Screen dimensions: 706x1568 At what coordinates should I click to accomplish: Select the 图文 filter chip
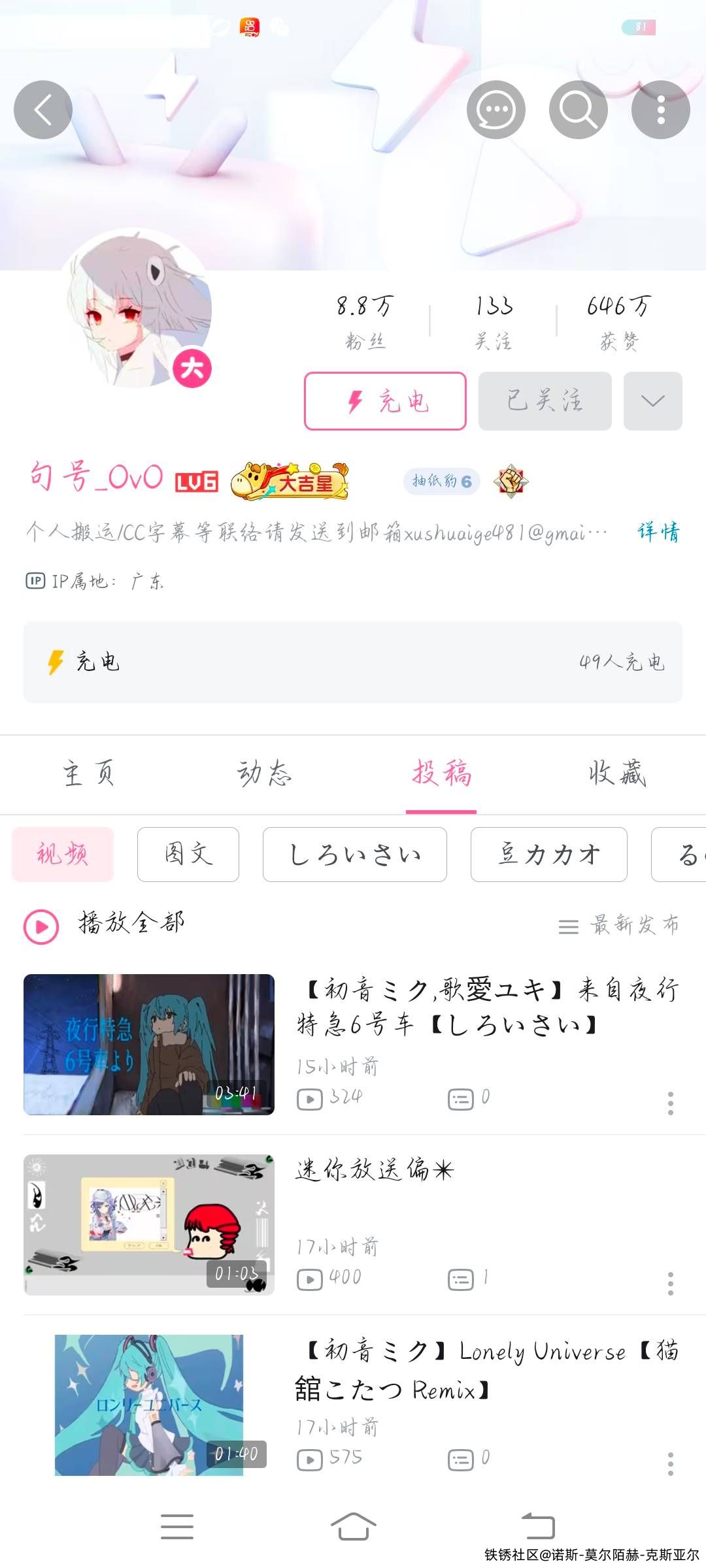(x=188, y=854)
